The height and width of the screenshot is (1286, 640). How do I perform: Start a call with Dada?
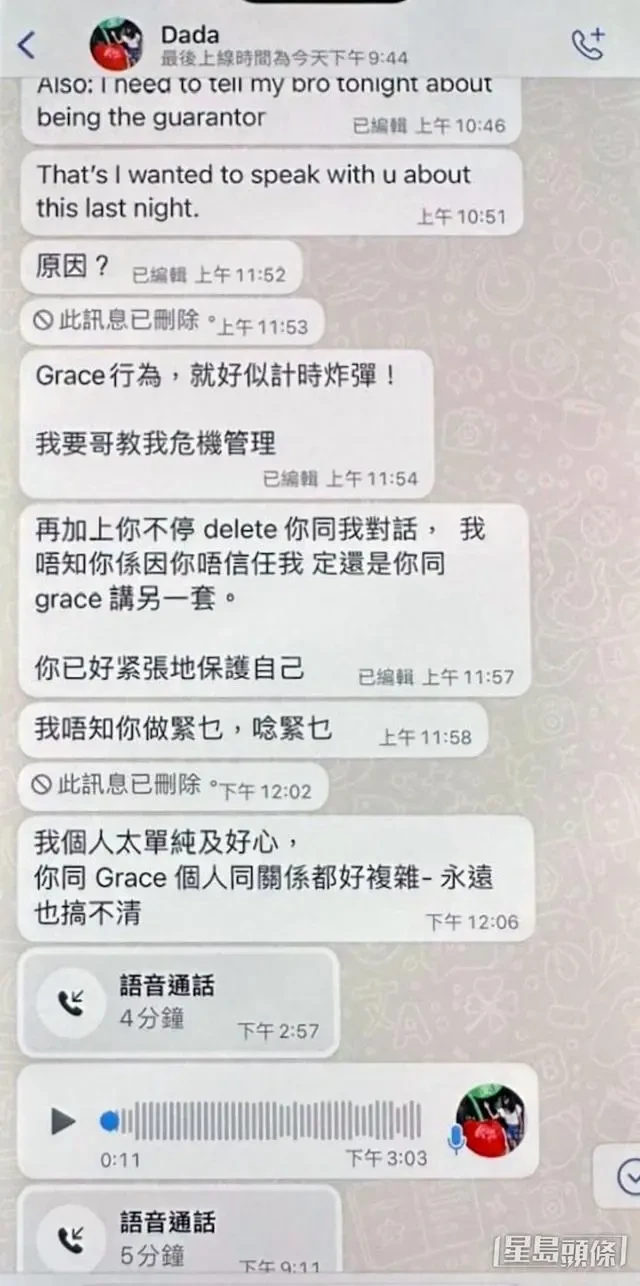588,43
